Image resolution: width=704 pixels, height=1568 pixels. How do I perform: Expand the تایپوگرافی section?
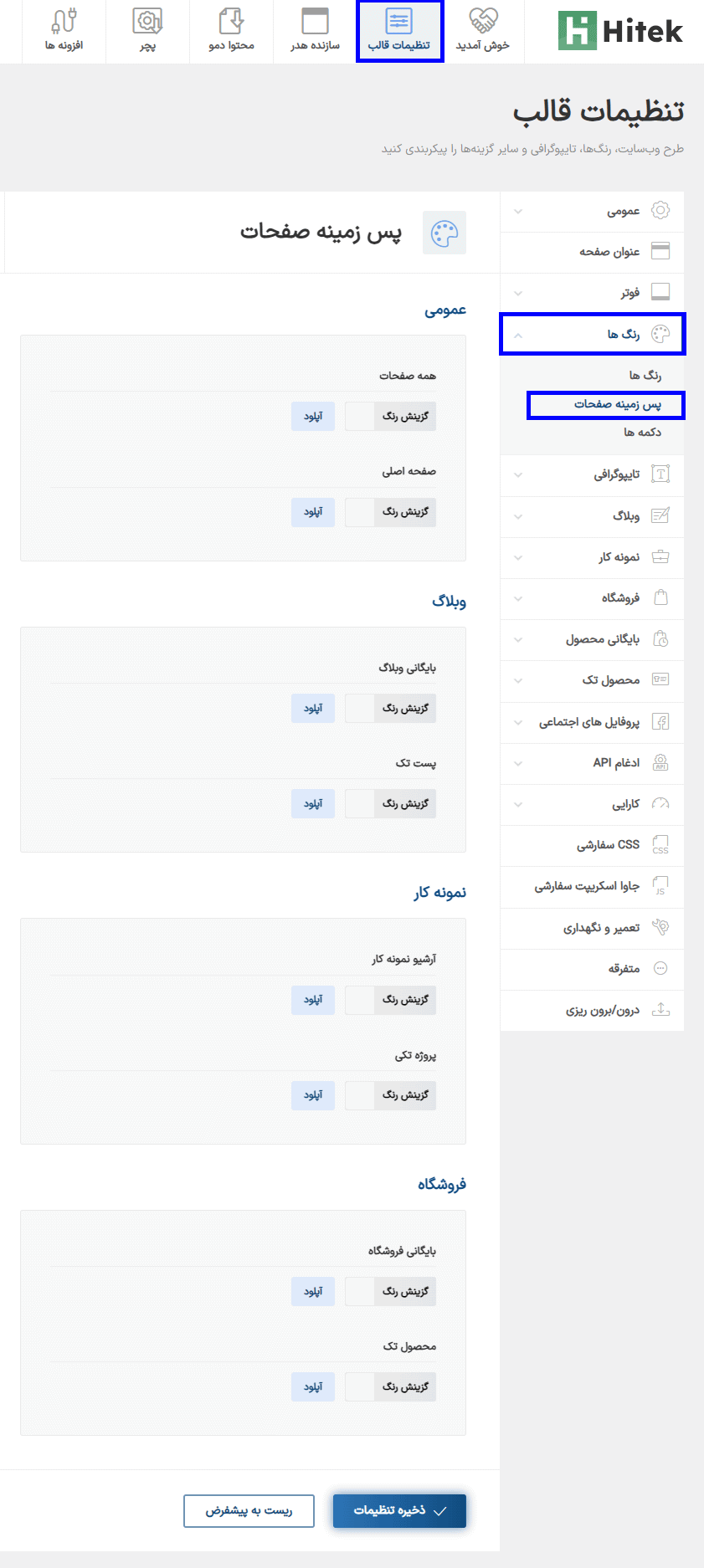tap(592, 475)
